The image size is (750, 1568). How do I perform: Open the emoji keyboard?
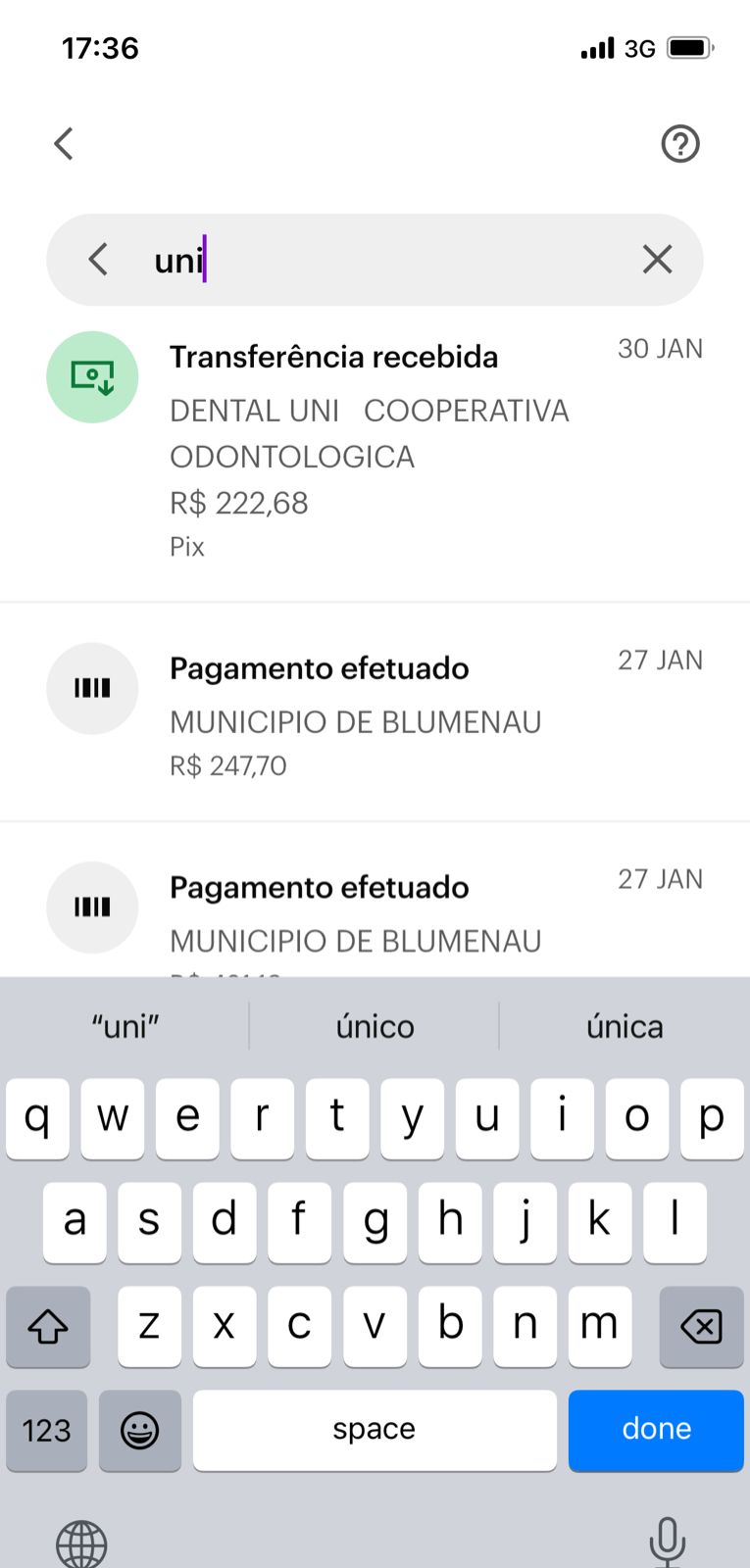coord(140,1430)
